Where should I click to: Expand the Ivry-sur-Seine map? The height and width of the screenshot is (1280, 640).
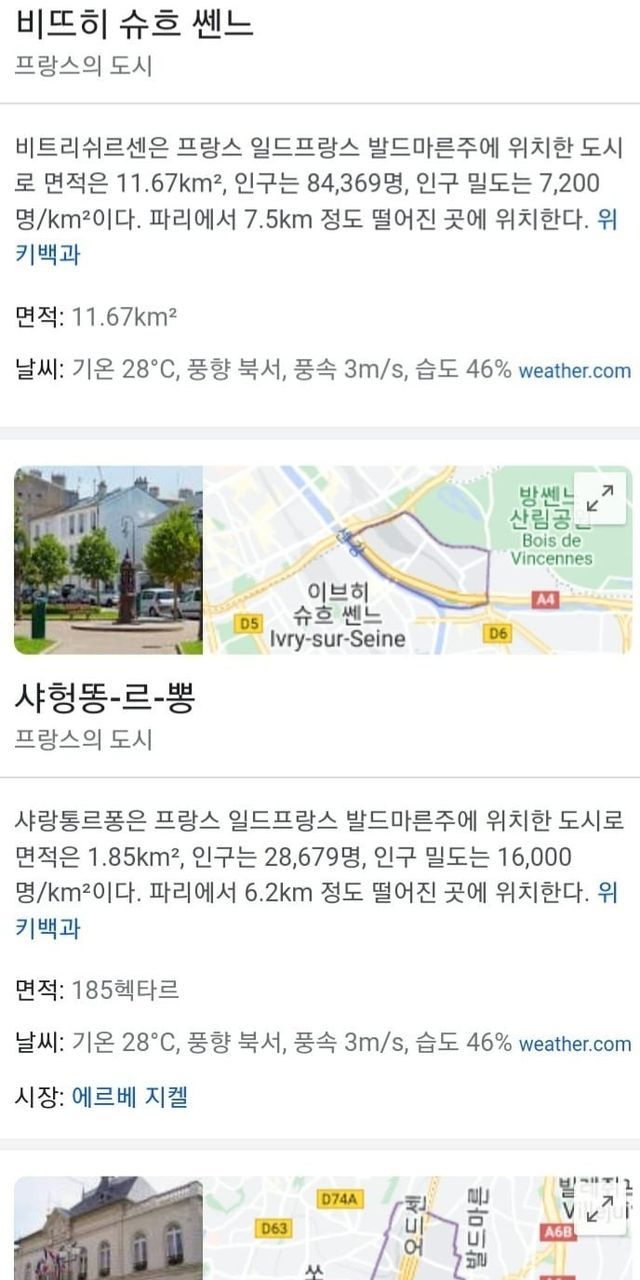point(600,497)
